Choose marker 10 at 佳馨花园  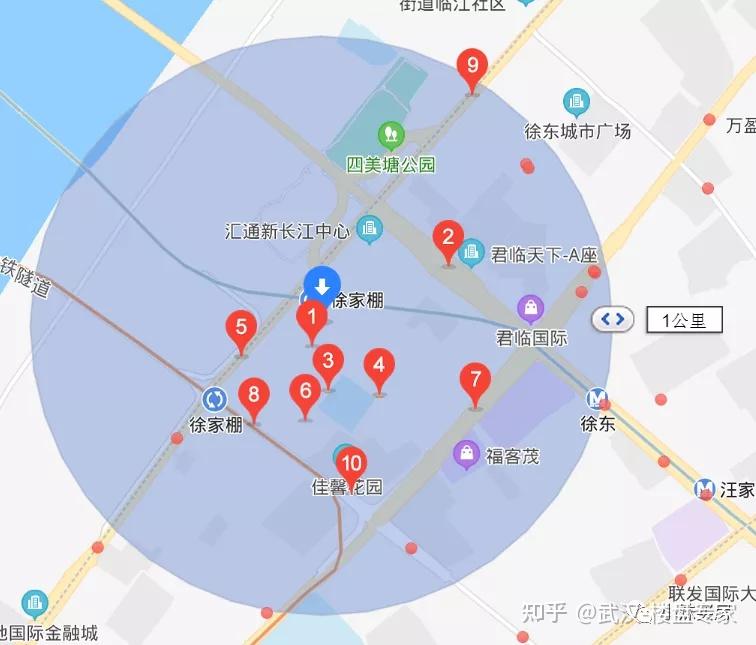(x=351, y=464)
